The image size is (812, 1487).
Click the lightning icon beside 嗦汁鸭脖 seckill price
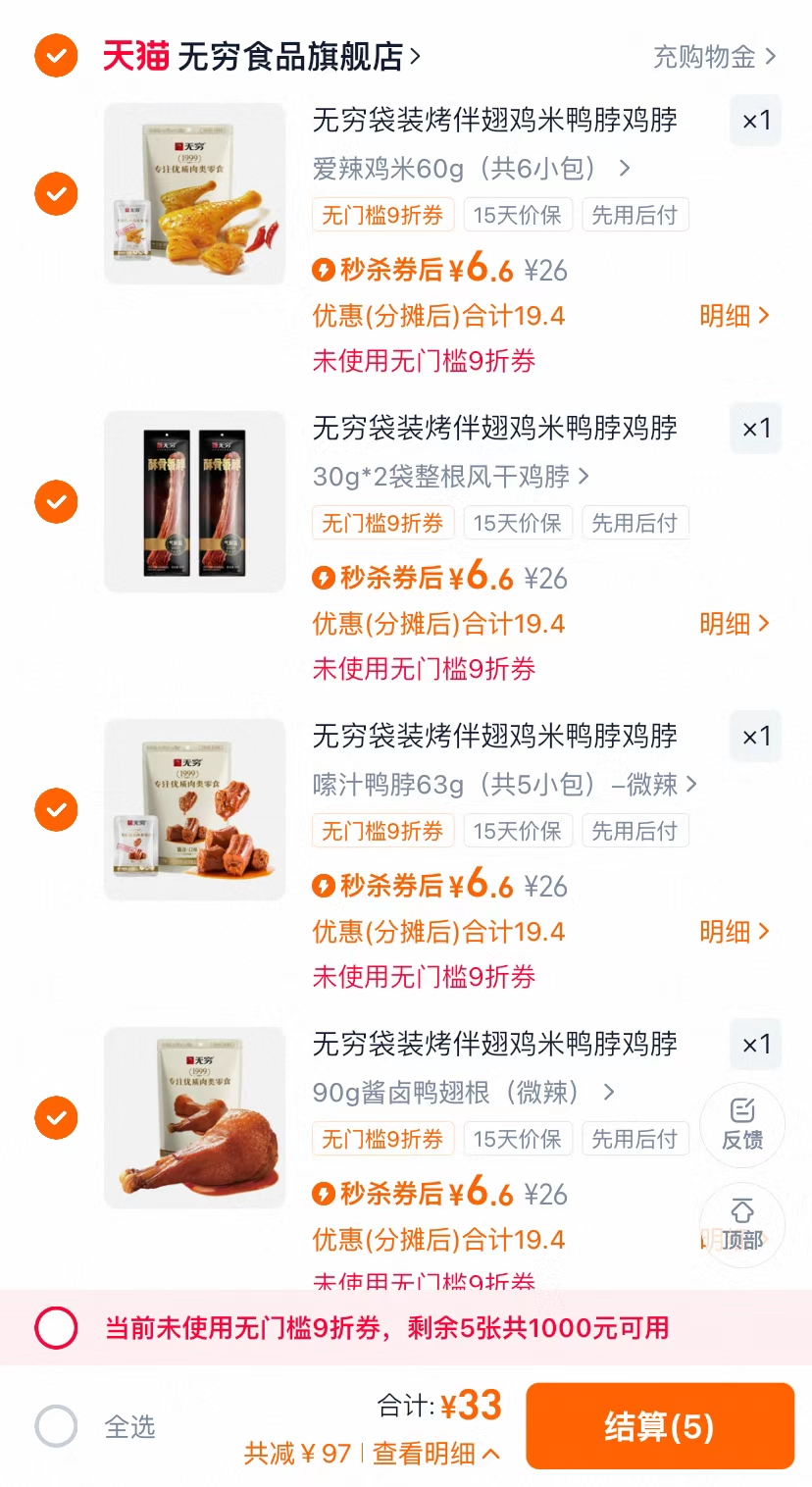326,886
